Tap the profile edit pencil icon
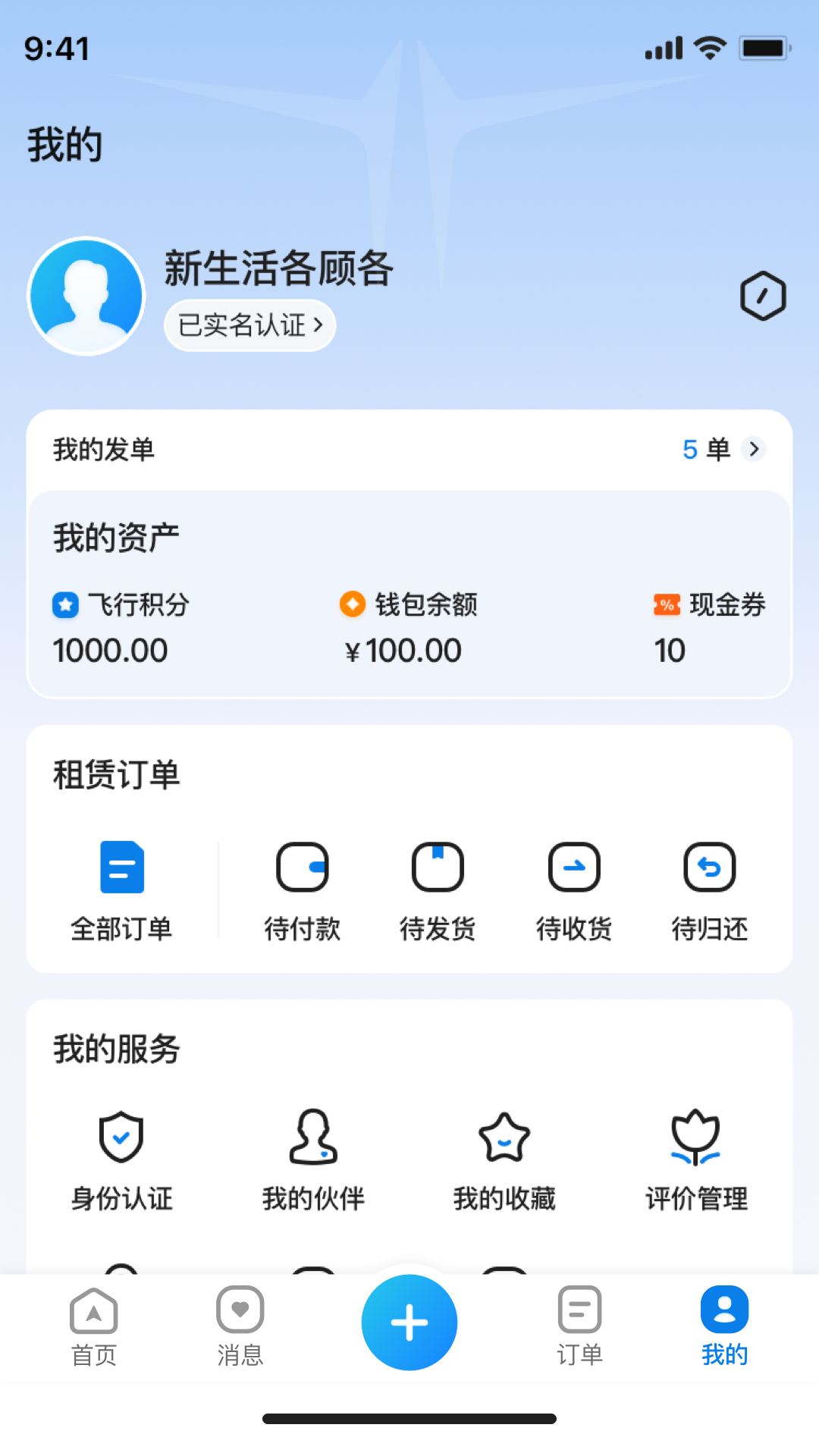The image size is (819, 1456). (x=763, y=296)
